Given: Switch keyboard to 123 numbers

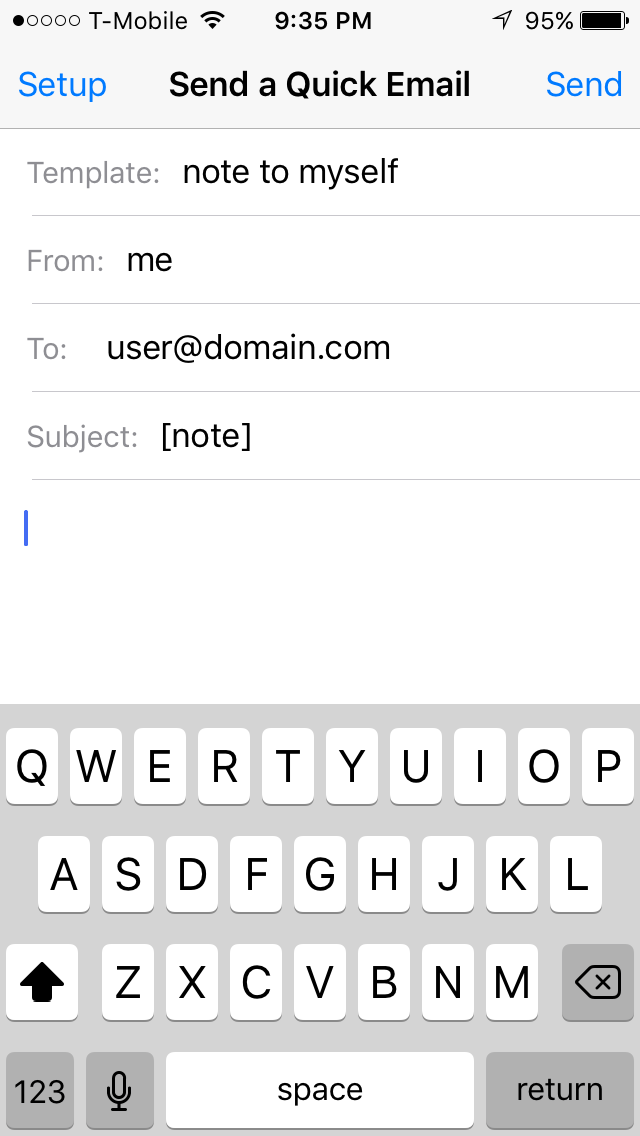Looking at the screenshot, I should [40, 1090].
